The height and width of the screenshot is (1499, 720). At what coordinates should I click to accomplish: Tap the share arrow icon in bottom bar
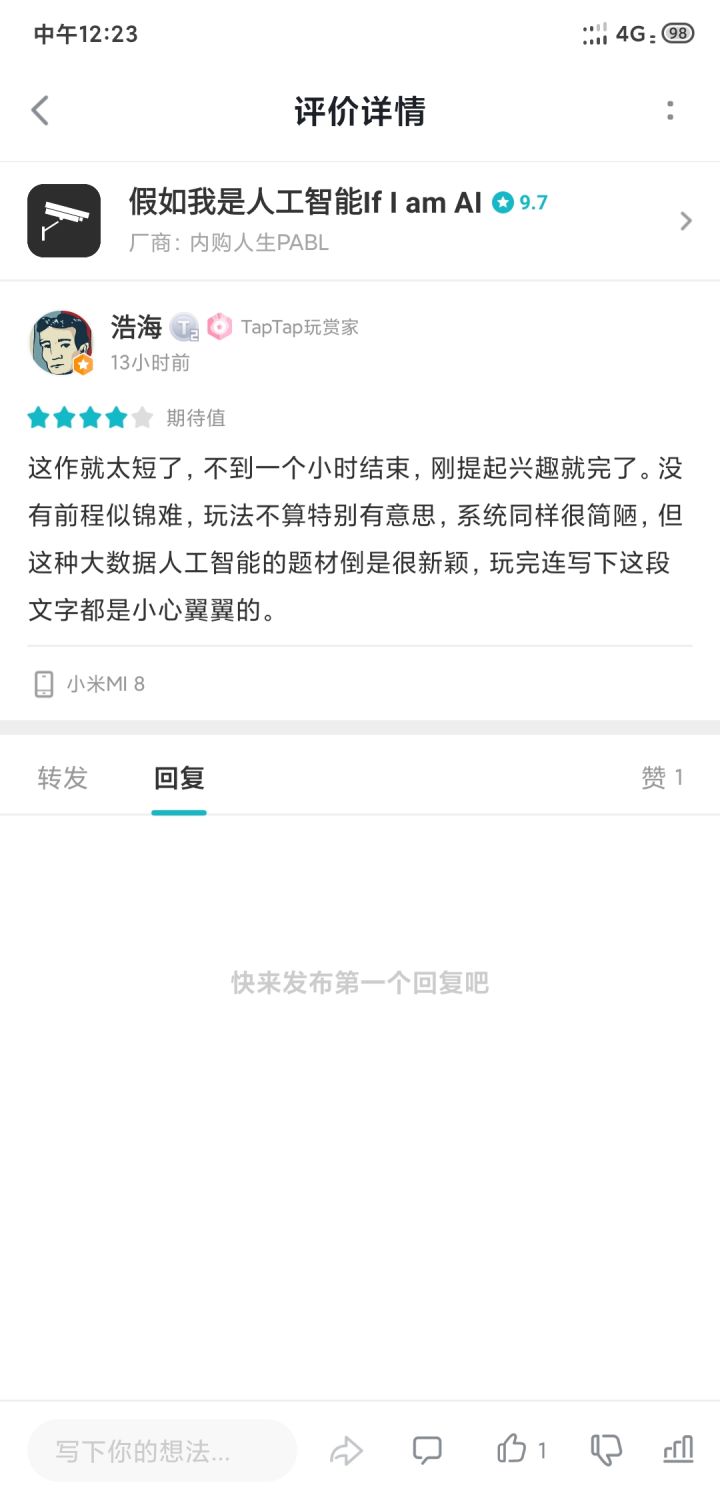tap(345, 1448)
